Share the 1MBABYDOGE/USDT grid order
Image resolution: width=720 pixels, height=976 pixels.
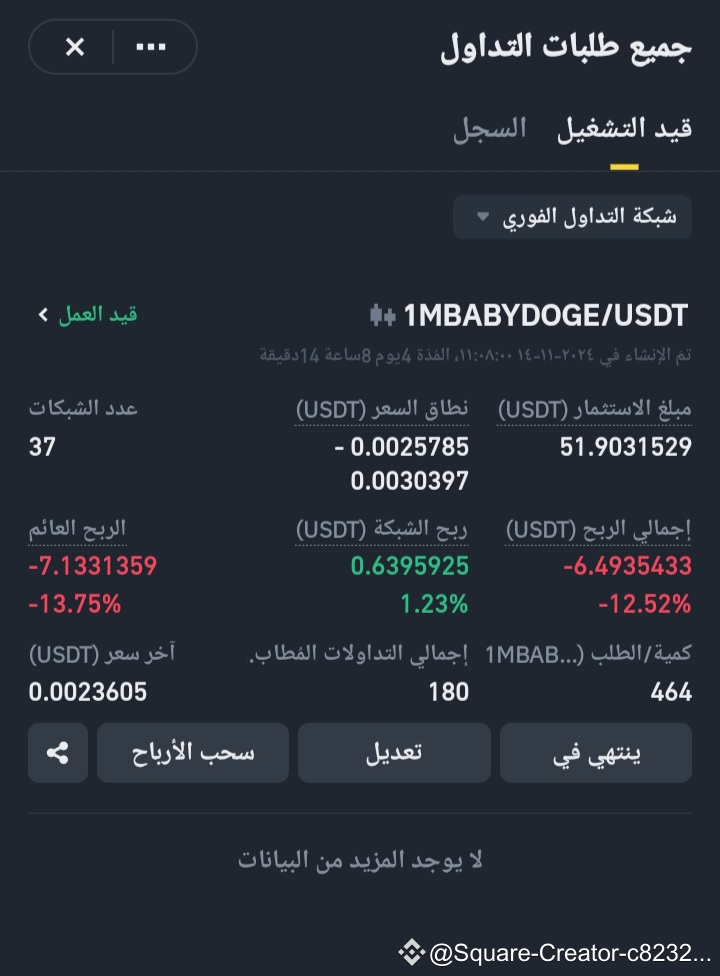pyautogui.click(x=58, y=753)
